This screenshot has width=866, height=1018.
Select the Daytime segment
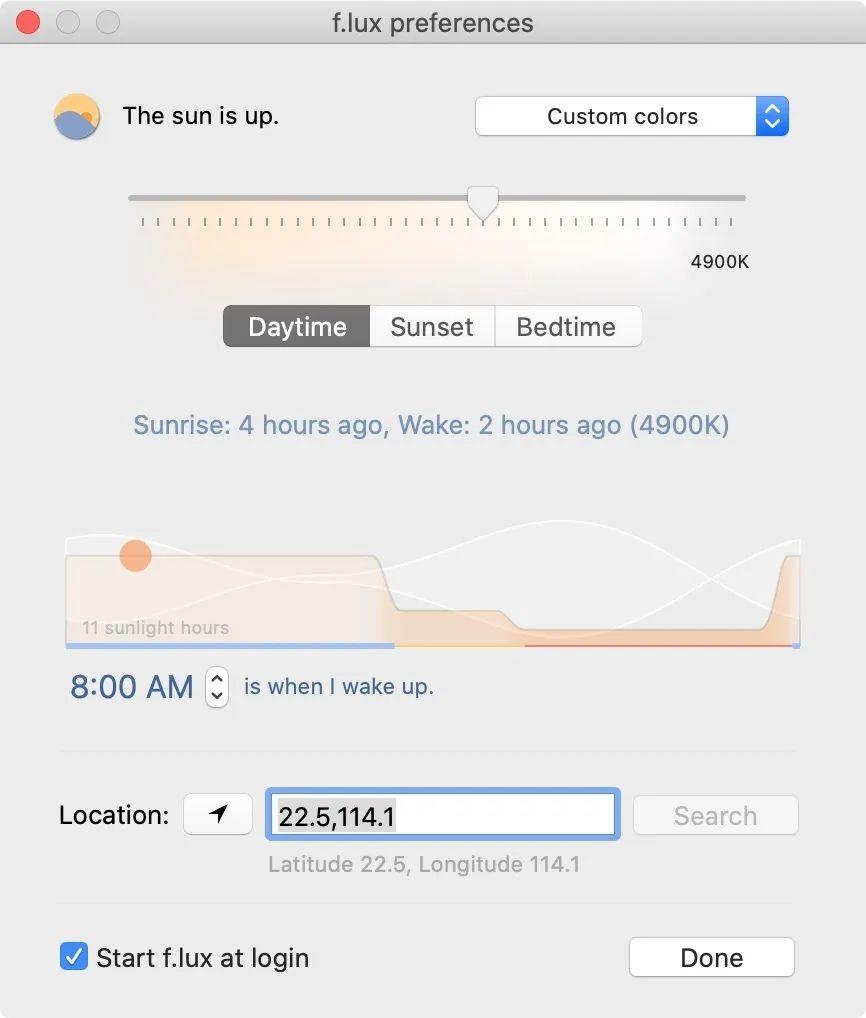click(297, 327)
